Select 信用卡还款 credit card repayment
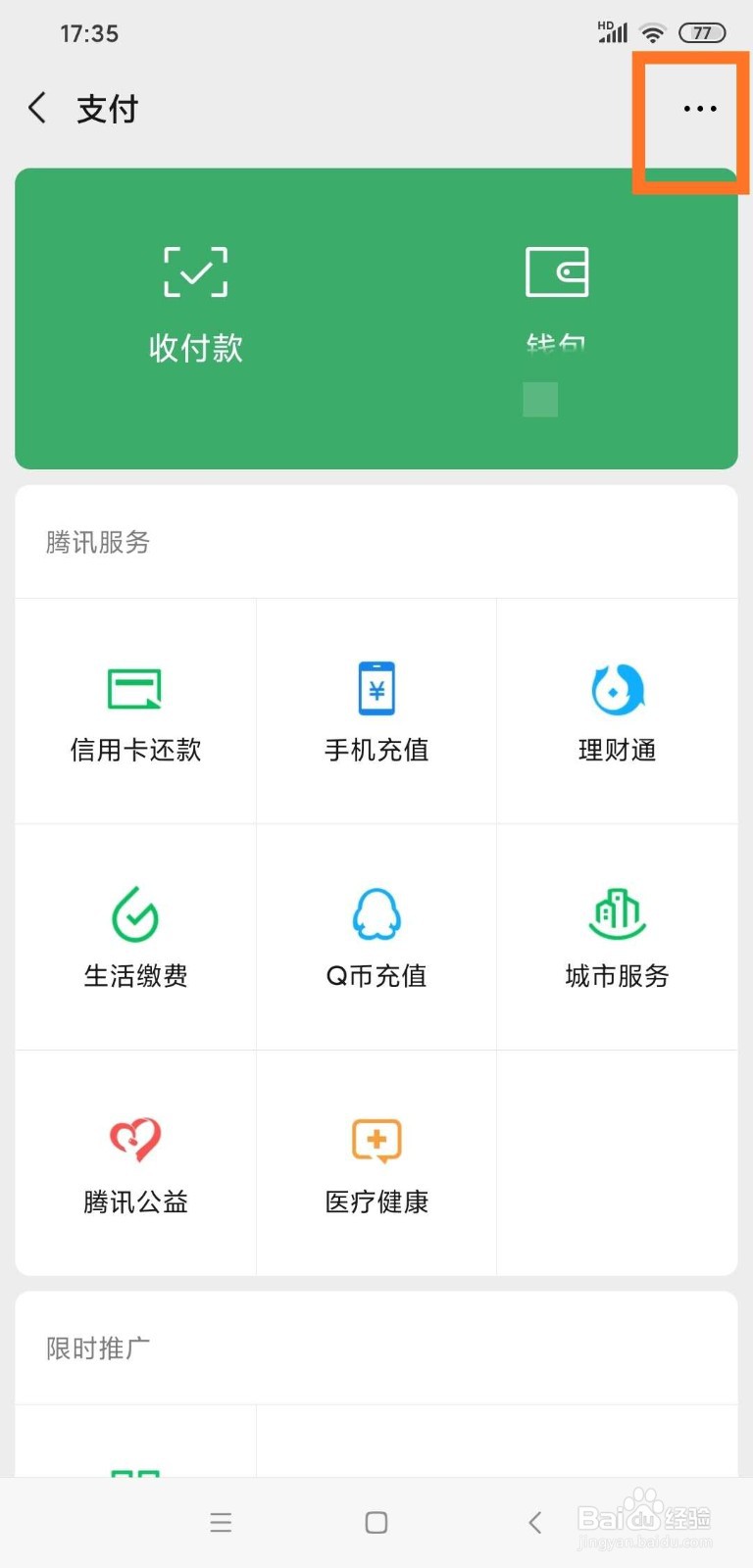 point(134,710)
